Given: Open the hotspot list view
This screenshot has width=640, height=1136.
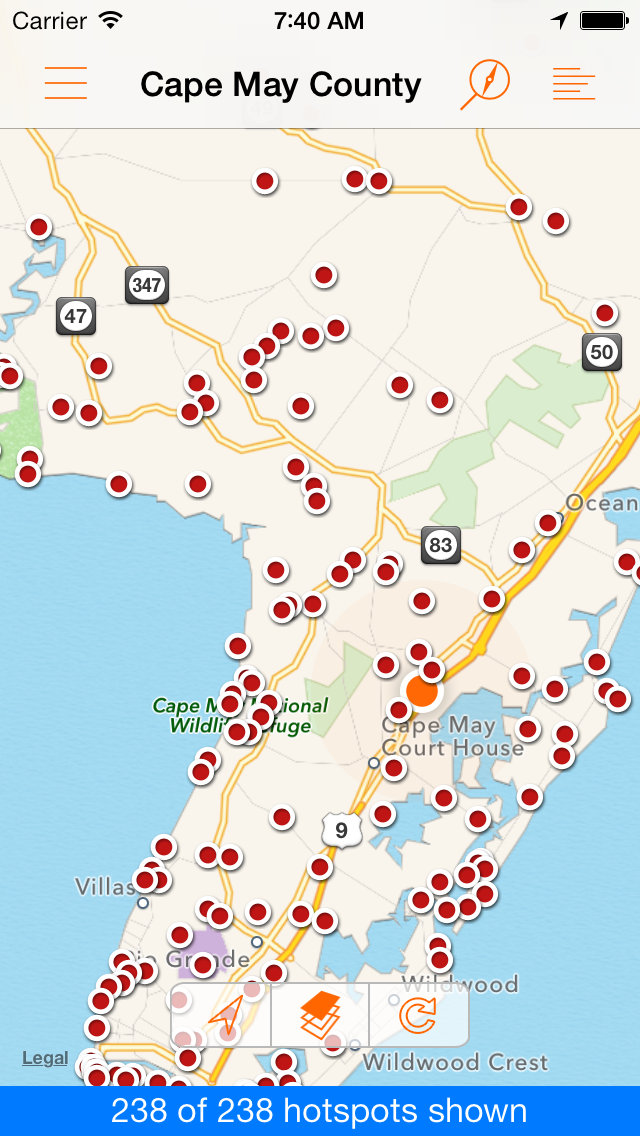Looking at the screenshot, I should 574,84.
